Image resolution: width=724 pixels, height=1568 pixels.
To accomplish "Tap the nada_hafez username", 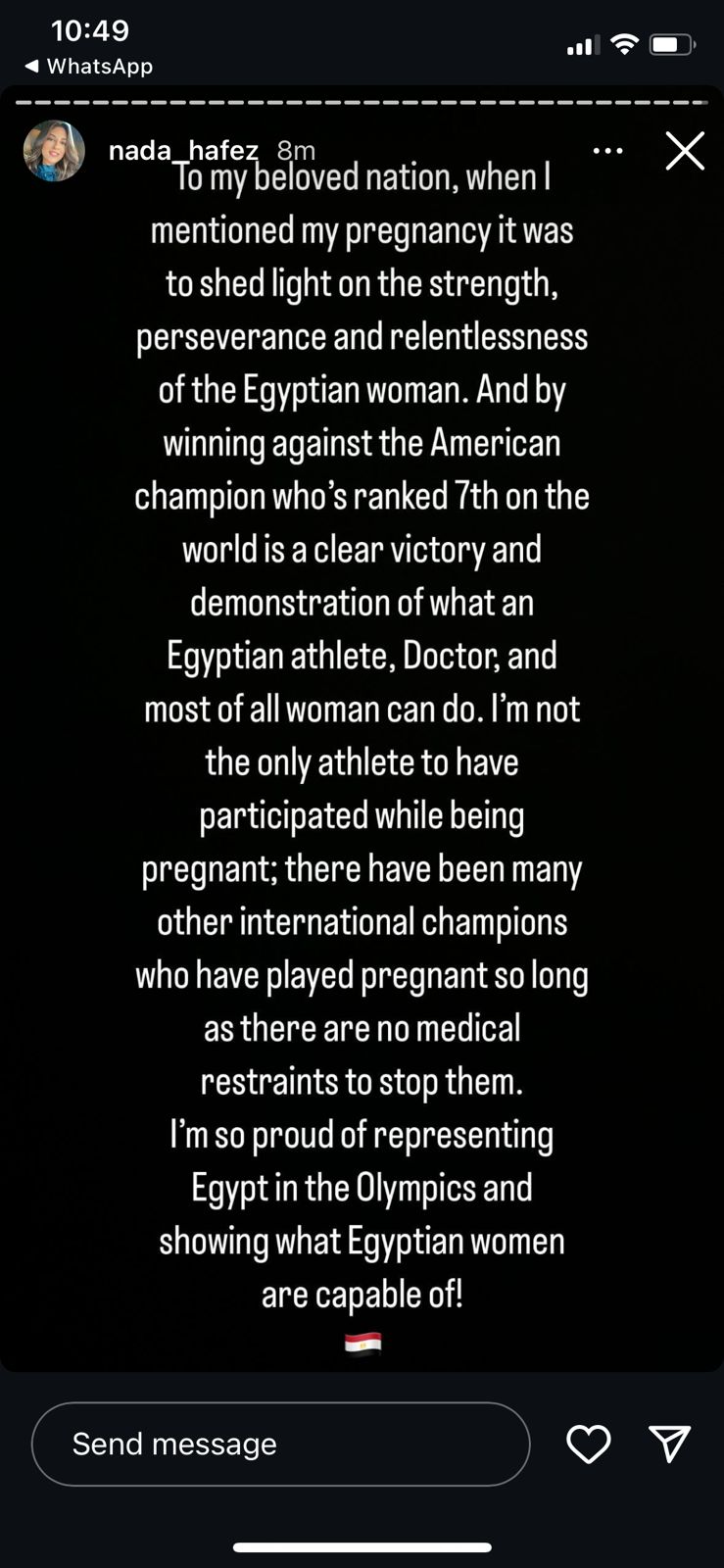I will click(183, 150).
